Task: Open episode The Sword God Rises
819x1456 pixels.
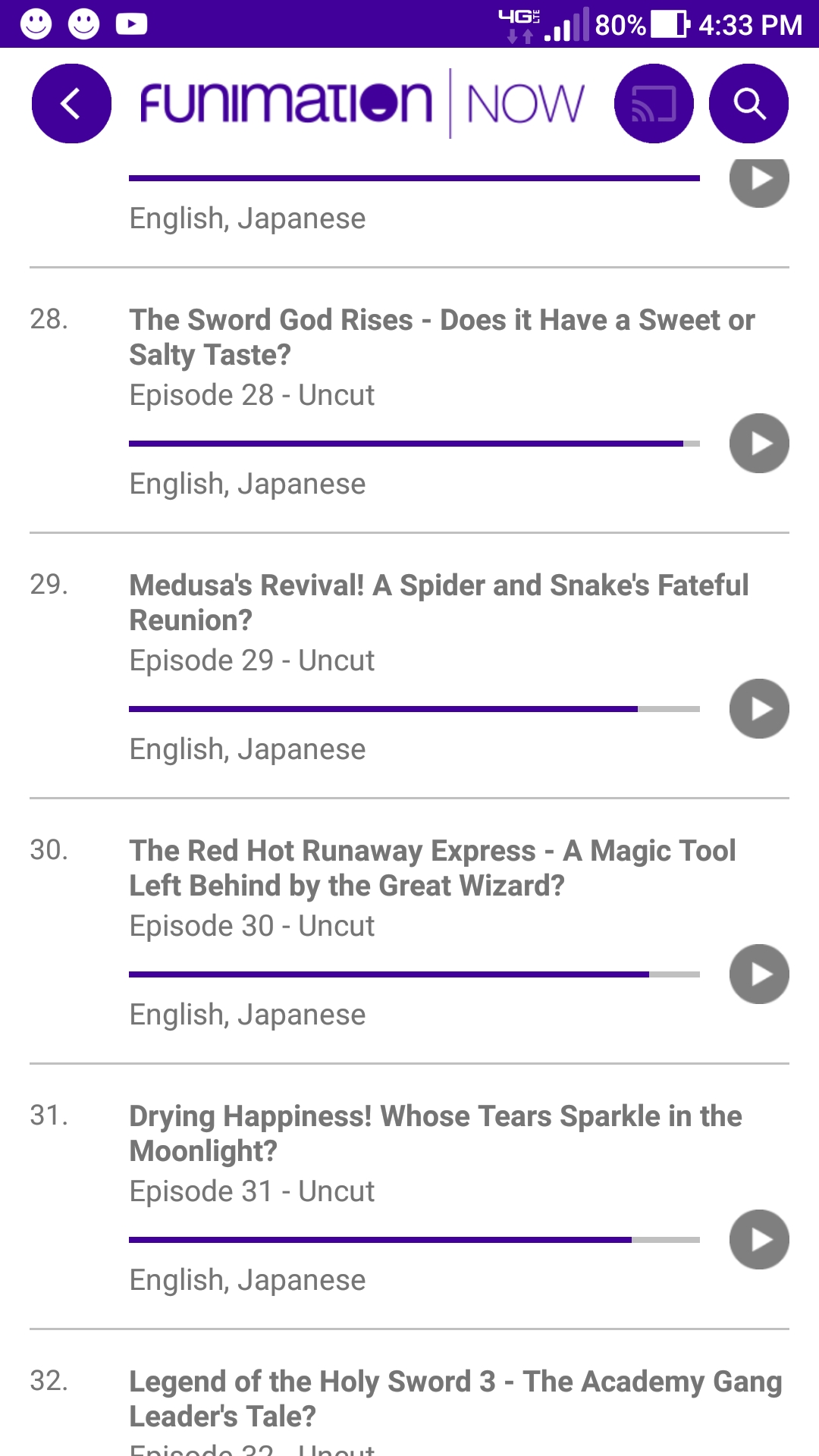Action: [441, 337]
